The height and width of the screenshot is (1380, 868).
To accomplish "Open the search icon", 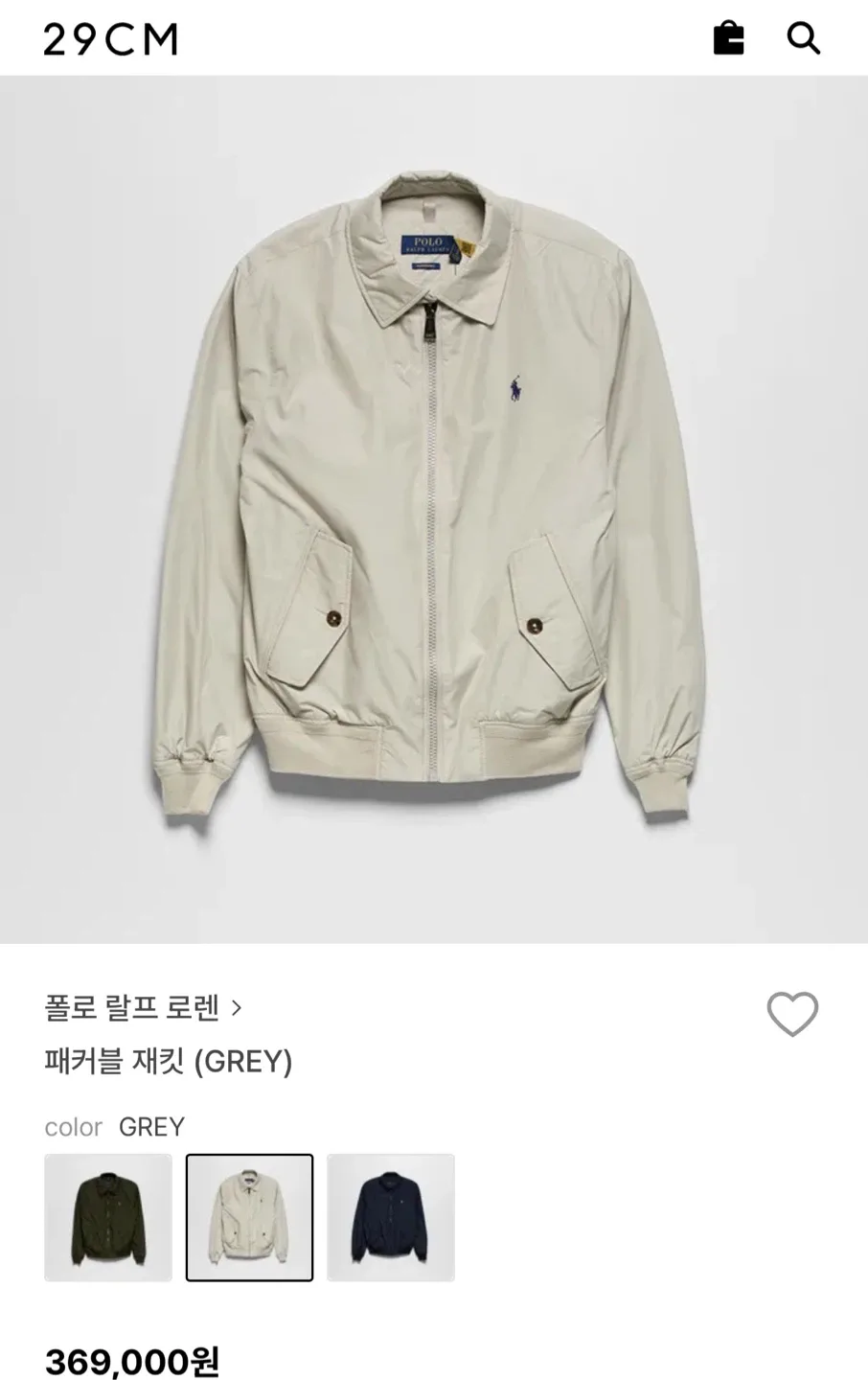I will 803,38.
